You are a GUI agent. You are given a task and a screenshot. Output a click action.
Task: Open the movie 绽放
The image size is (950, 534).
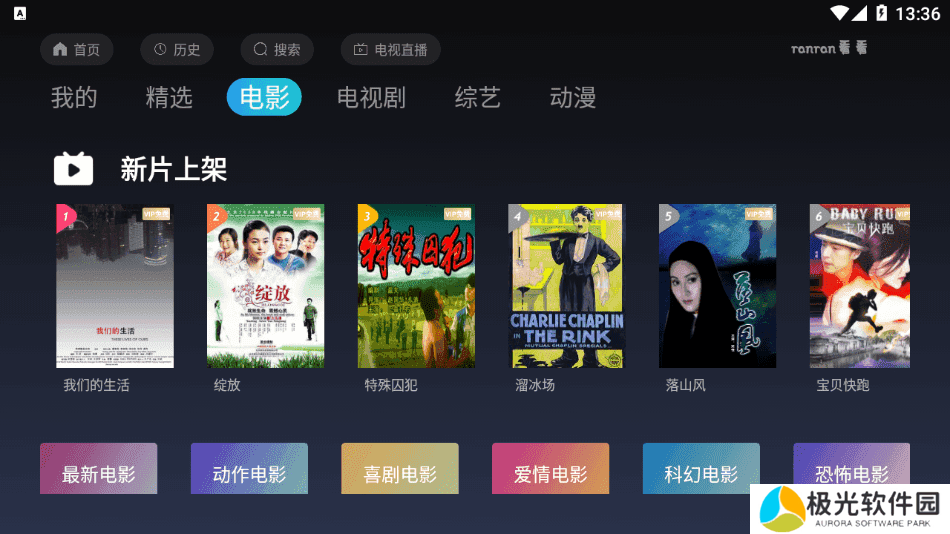(x=265, y=286)
